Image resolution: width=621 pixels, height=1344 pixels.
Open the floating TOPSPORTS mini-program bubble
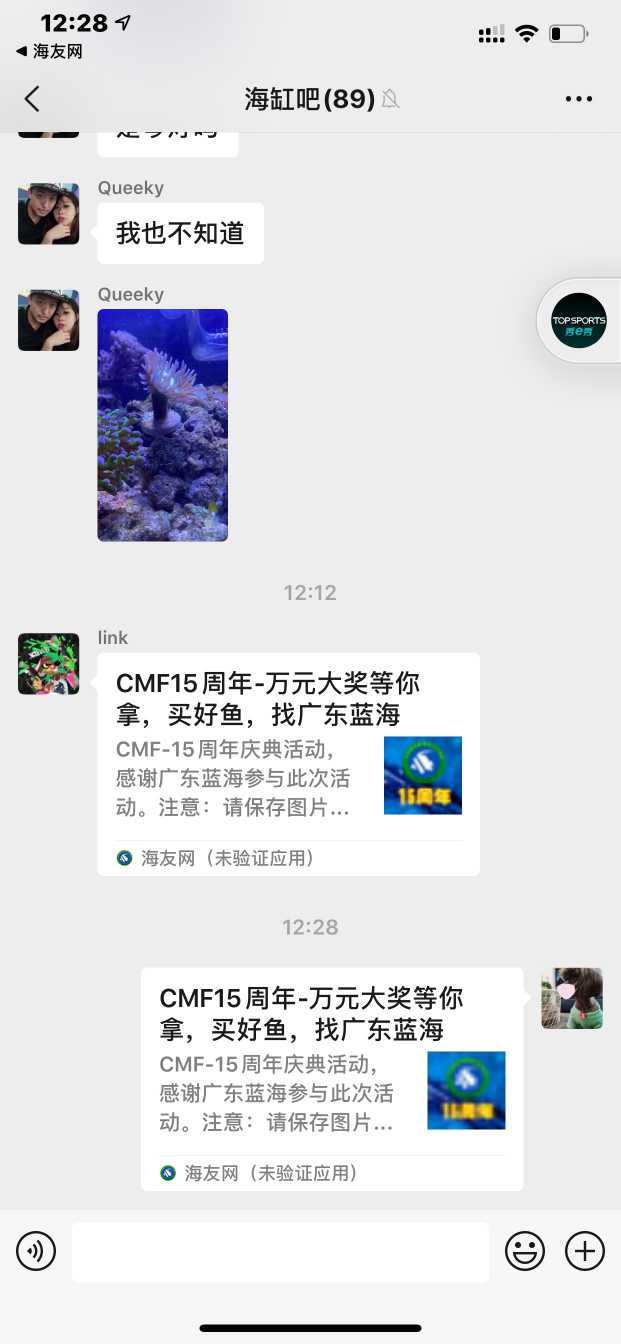(x=579, y=320)
